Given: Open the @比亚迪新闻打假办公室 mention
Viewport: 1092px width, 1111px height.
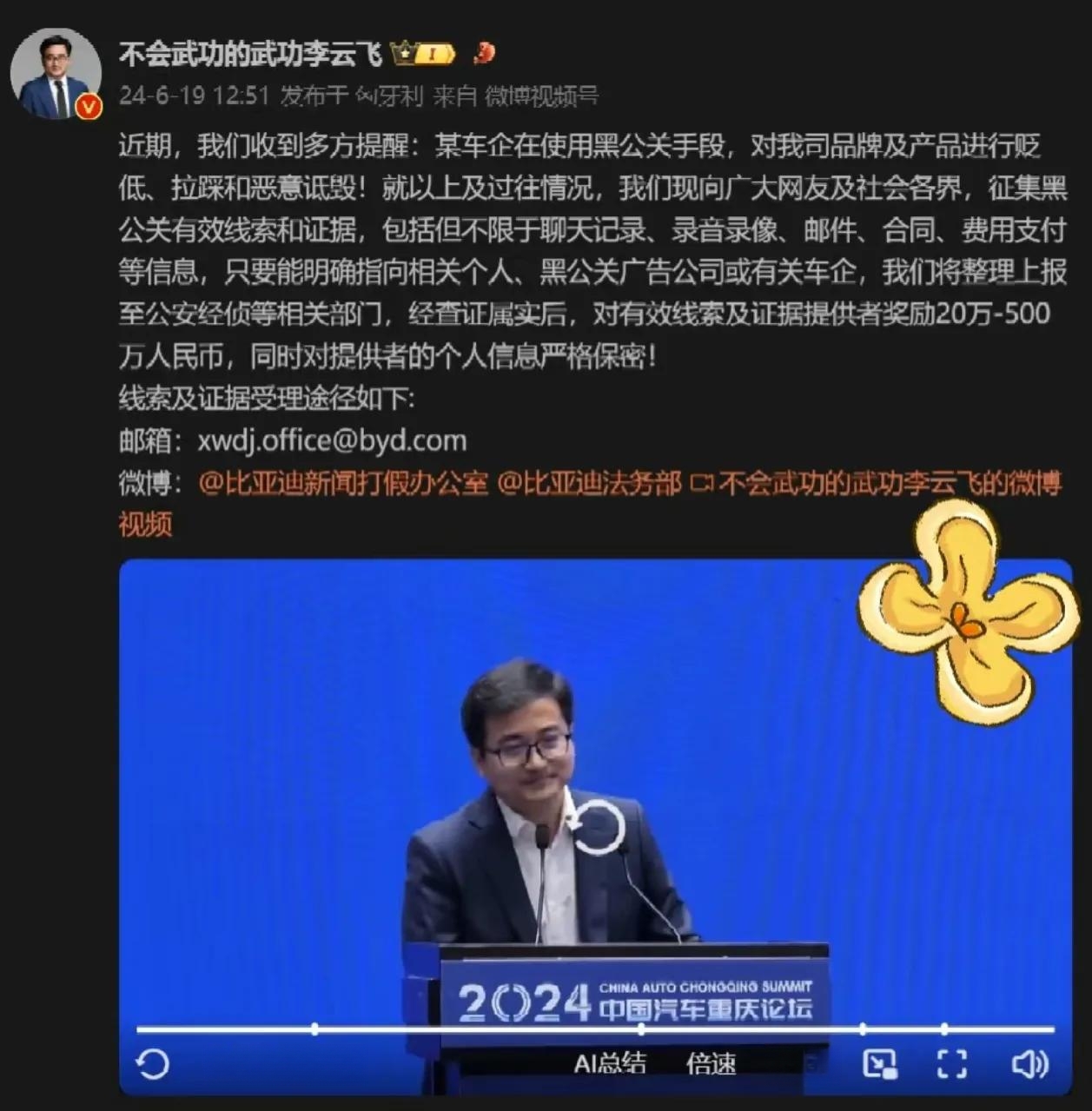Looking at the screenshot, I should pyautogui.click(x=343, y=483).
